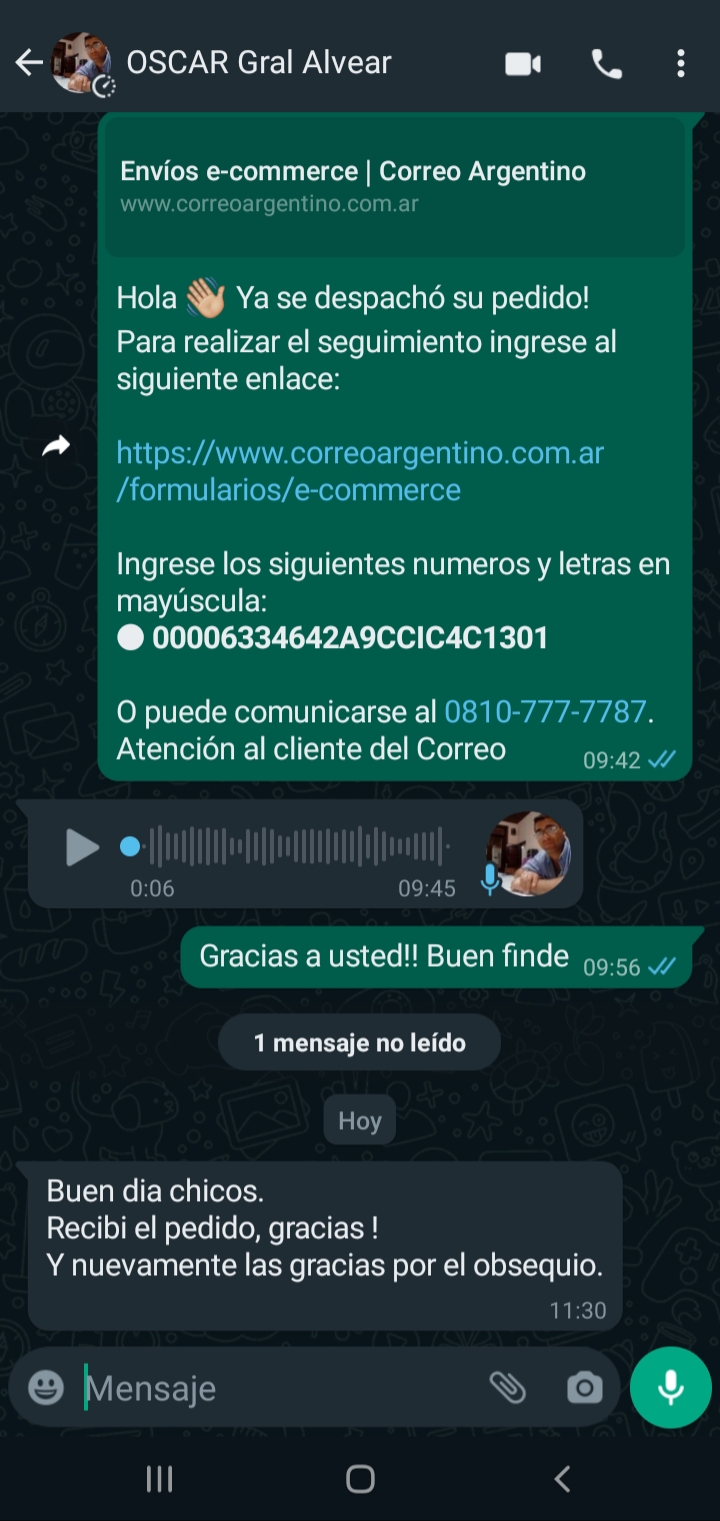Play the 0:06 voice message
720x1521 pixels.
(82, 847)
